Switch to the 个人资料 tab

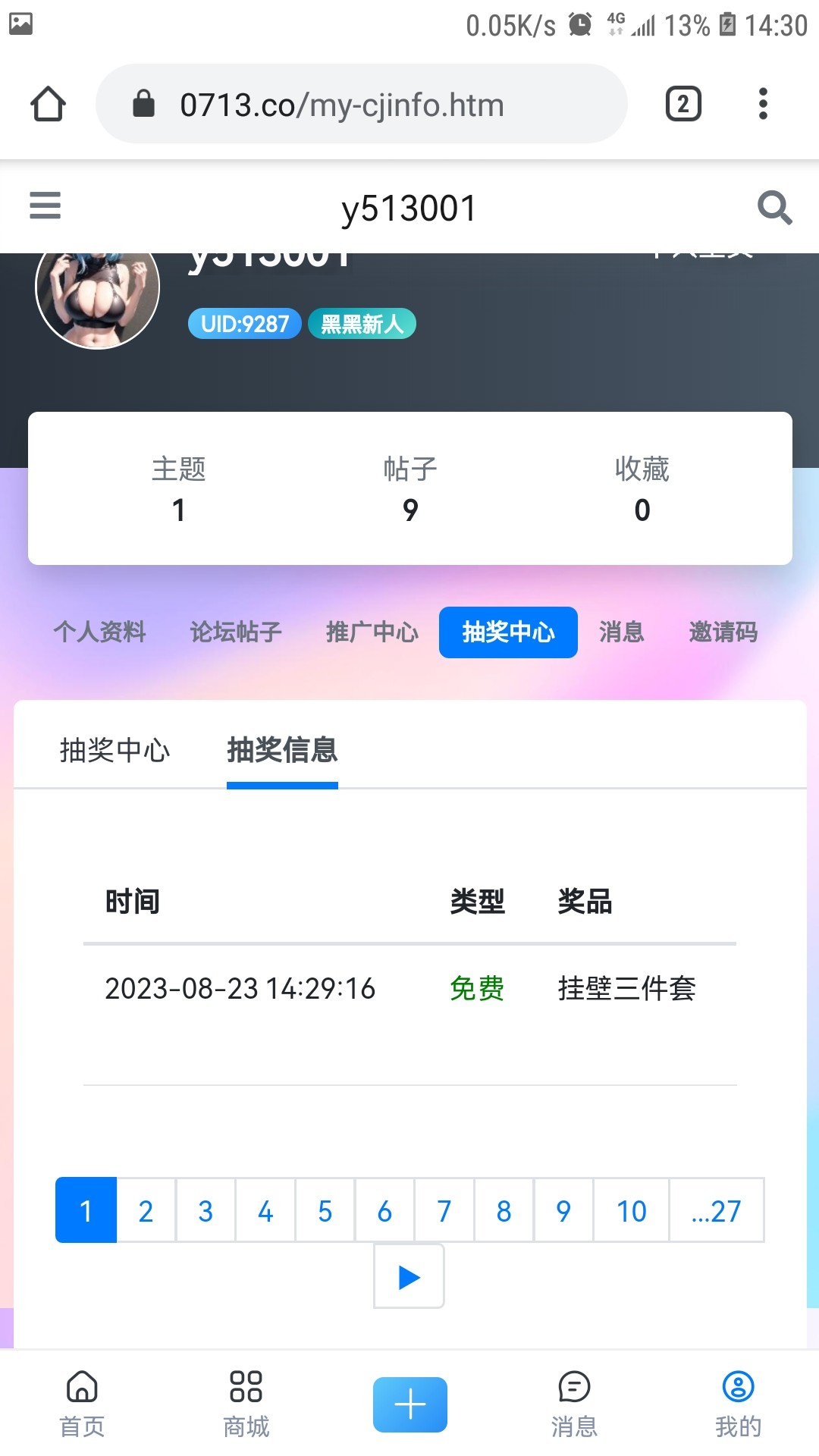[x=99, y=632]
